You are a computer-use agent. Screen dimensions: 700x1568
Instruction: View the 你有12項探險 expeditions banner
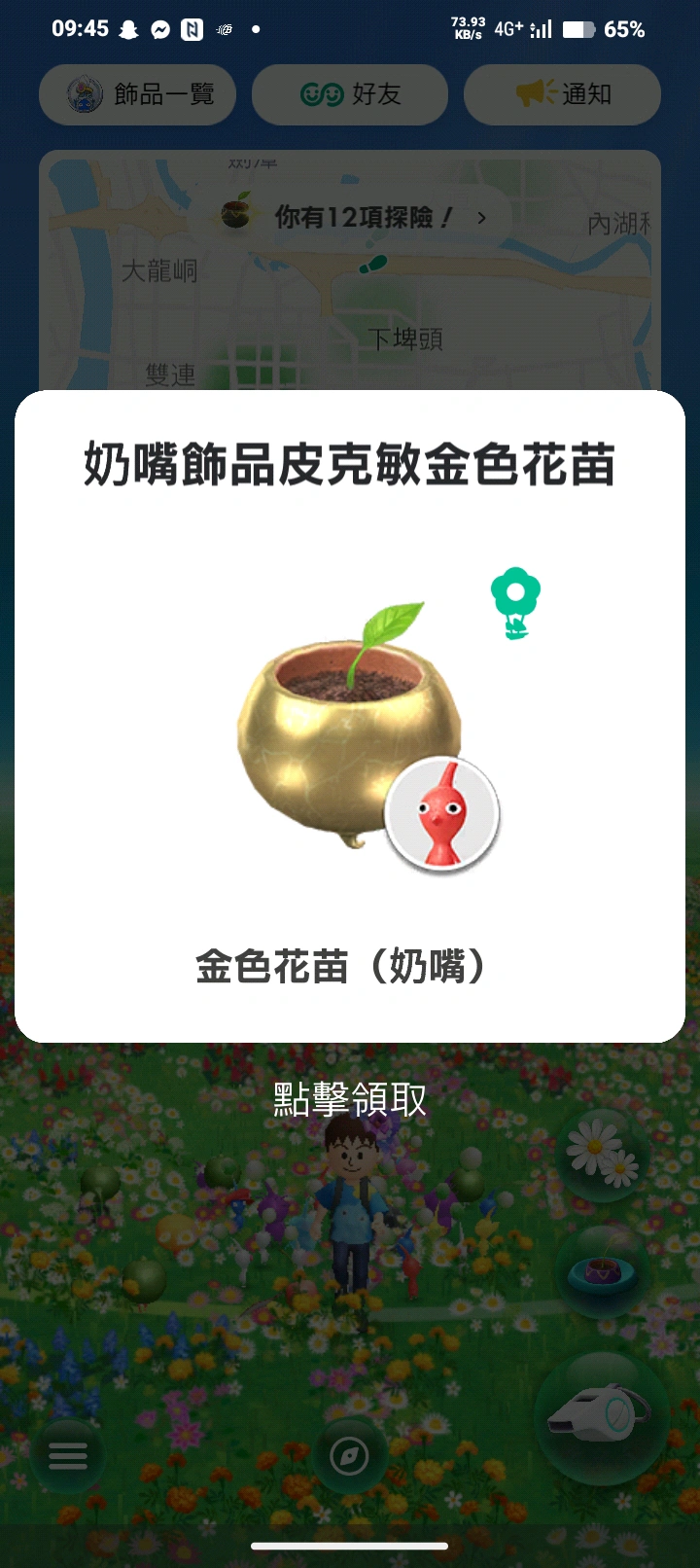[360, 216]
